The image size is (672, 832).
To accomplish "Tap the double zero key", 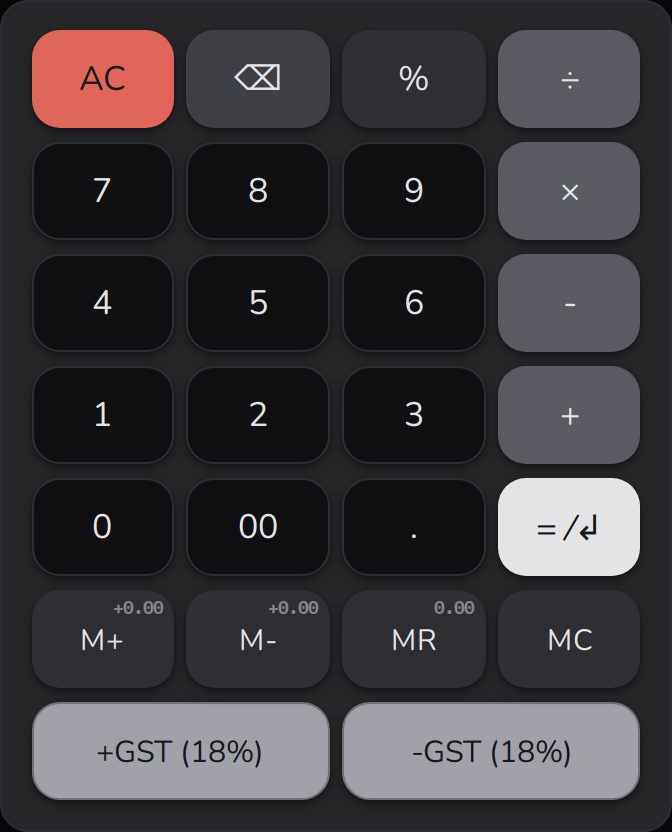I will click(x=257, y=527).
